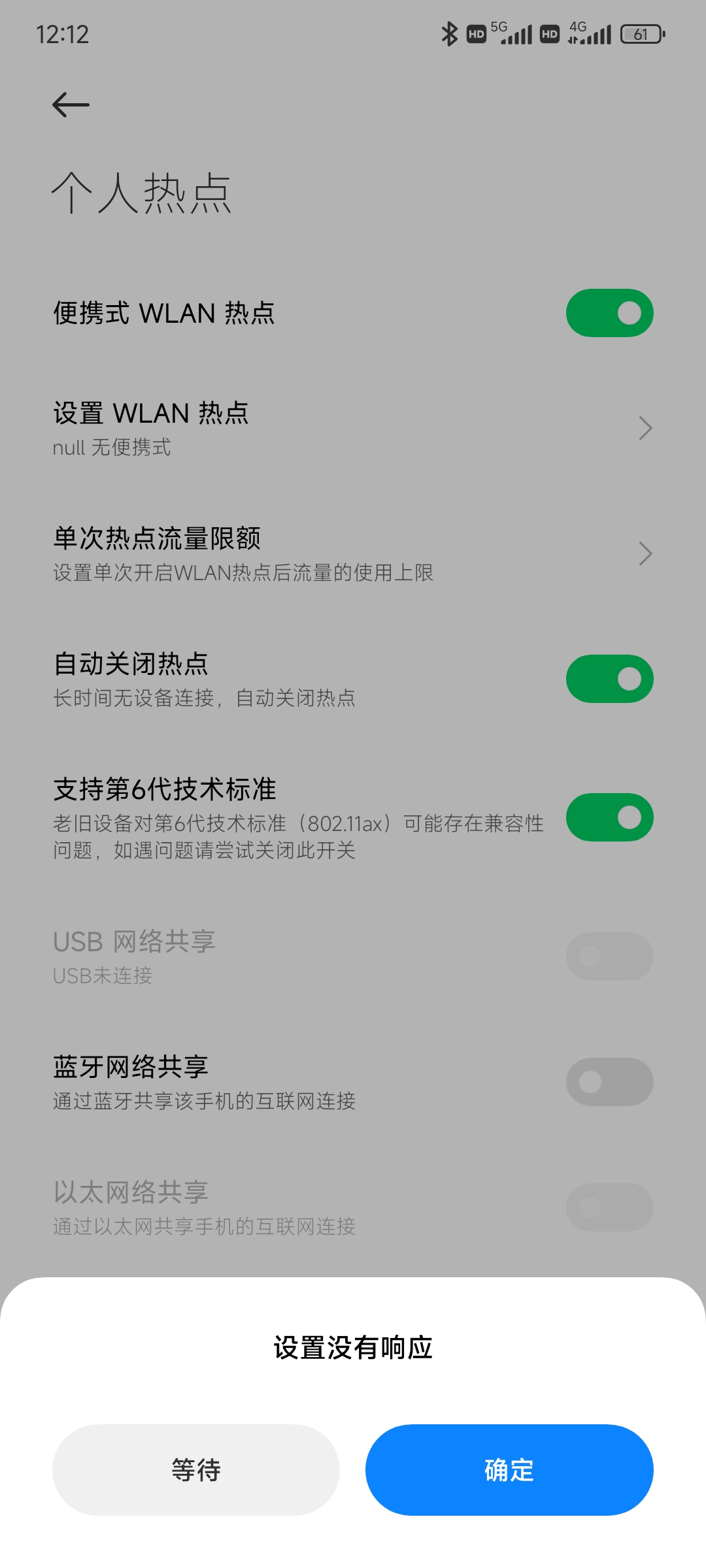Tap 等待 to keep waiting
This screenshot has width=706, height=1568.
pyautogui.click(x=196, y=1469)
